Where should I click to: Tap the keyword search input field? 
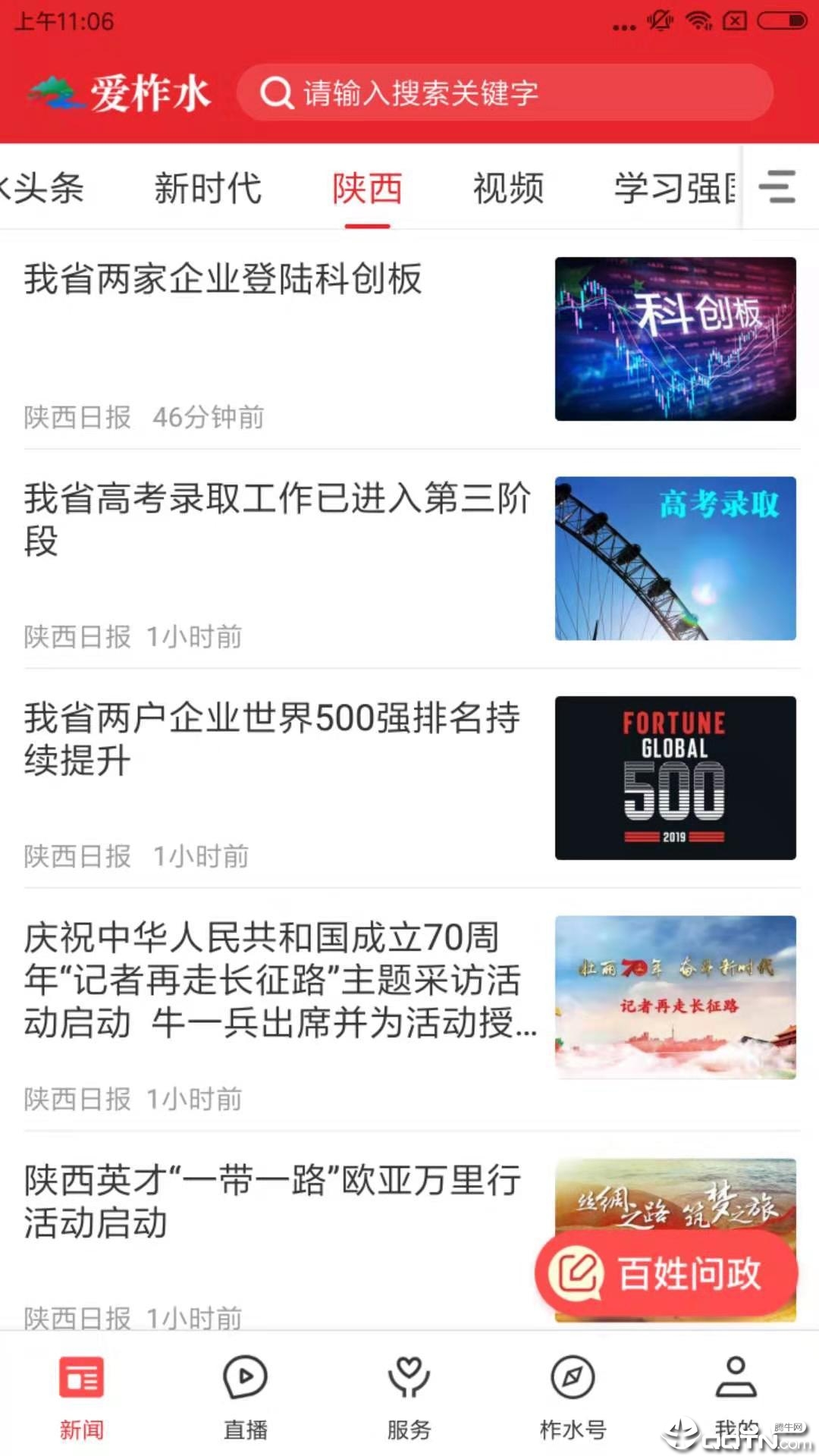pyautogui.click(x=508, y=93)
